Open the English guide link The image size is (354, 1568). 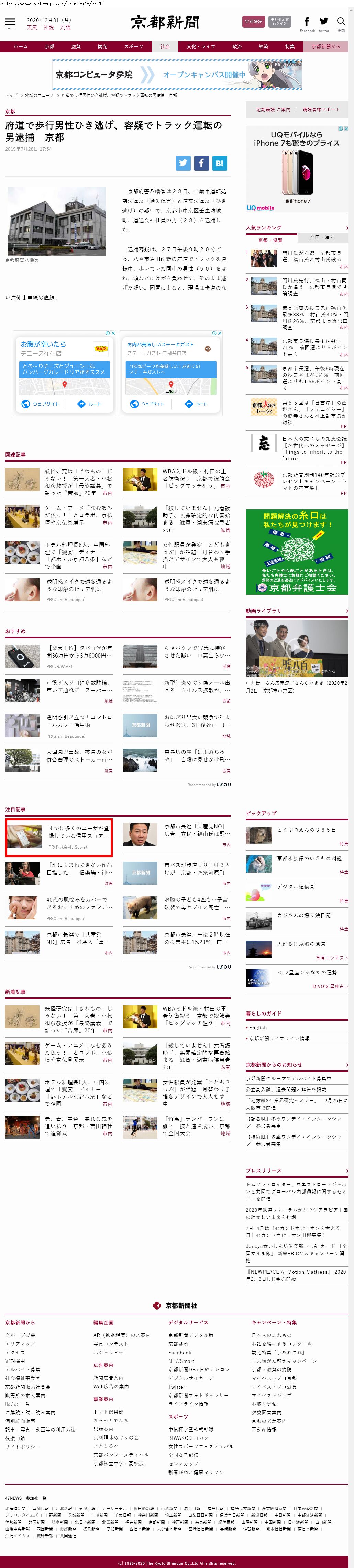click(258, 1028)
